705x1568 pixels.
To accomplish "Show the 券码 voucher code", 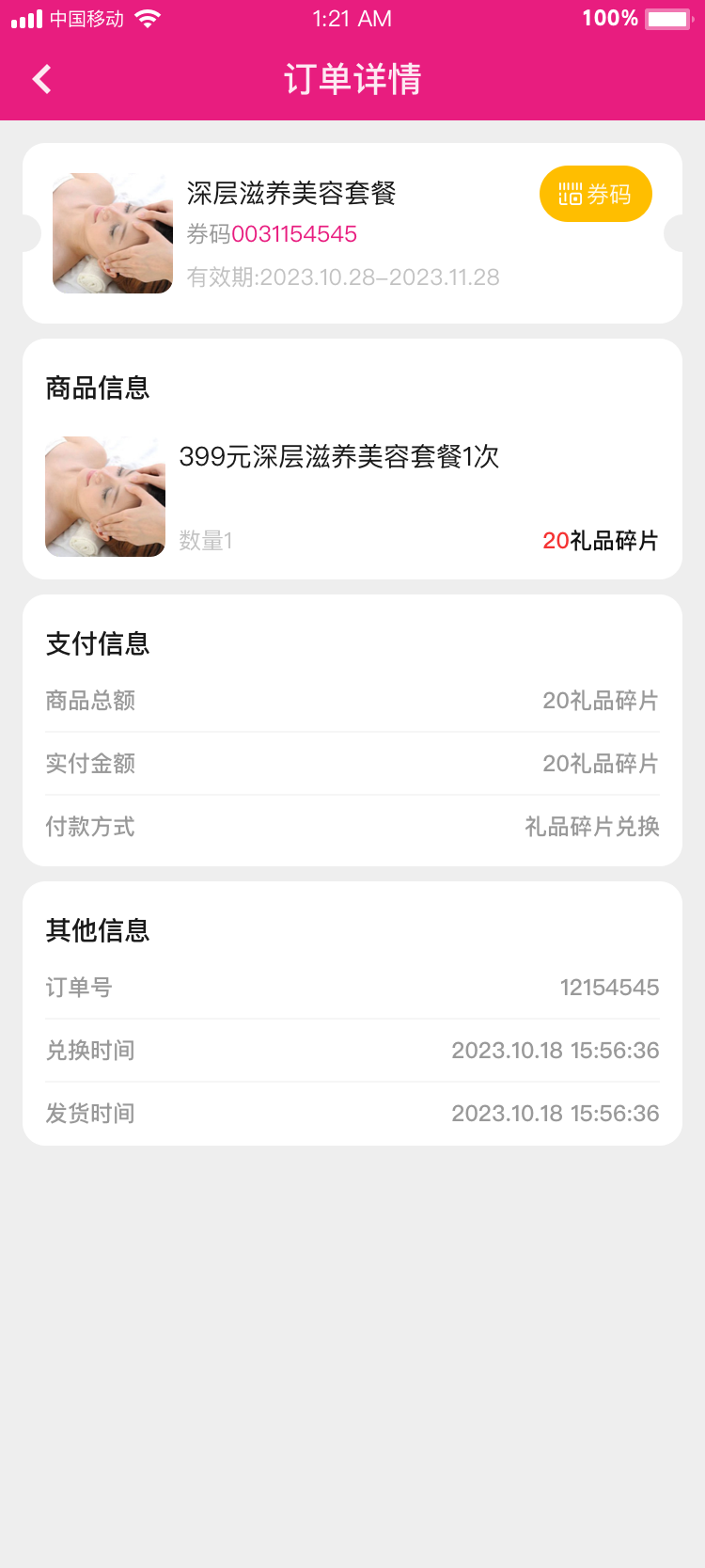I will [595, 194].
